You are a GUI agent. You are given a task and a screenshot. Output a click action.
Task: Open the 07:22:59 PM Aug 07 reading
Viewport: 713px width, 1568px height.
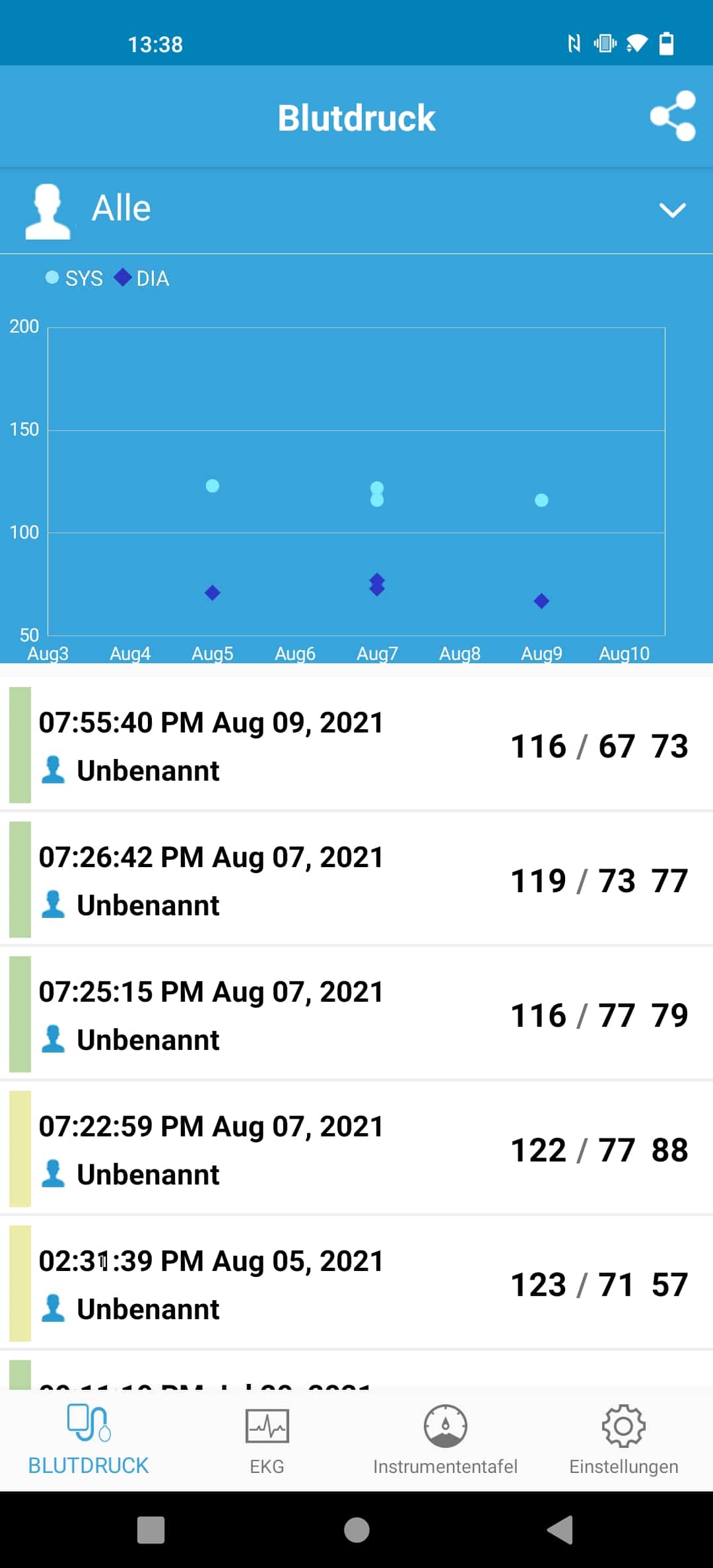(356, 1150)
